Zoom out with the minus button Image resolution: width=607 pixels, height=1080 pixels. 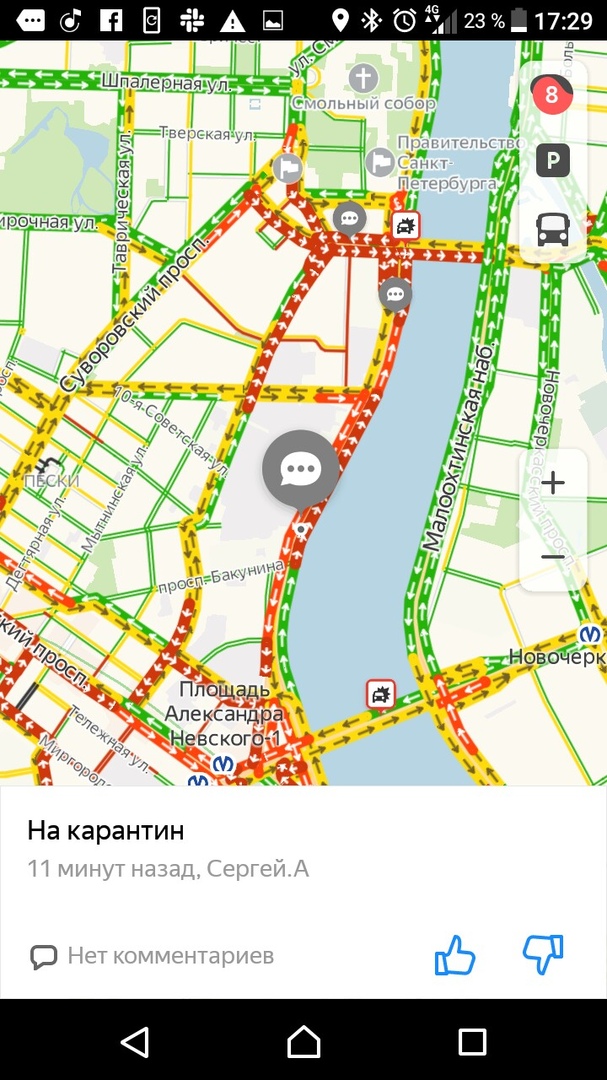pyautogui.click(x=552, y=556)
